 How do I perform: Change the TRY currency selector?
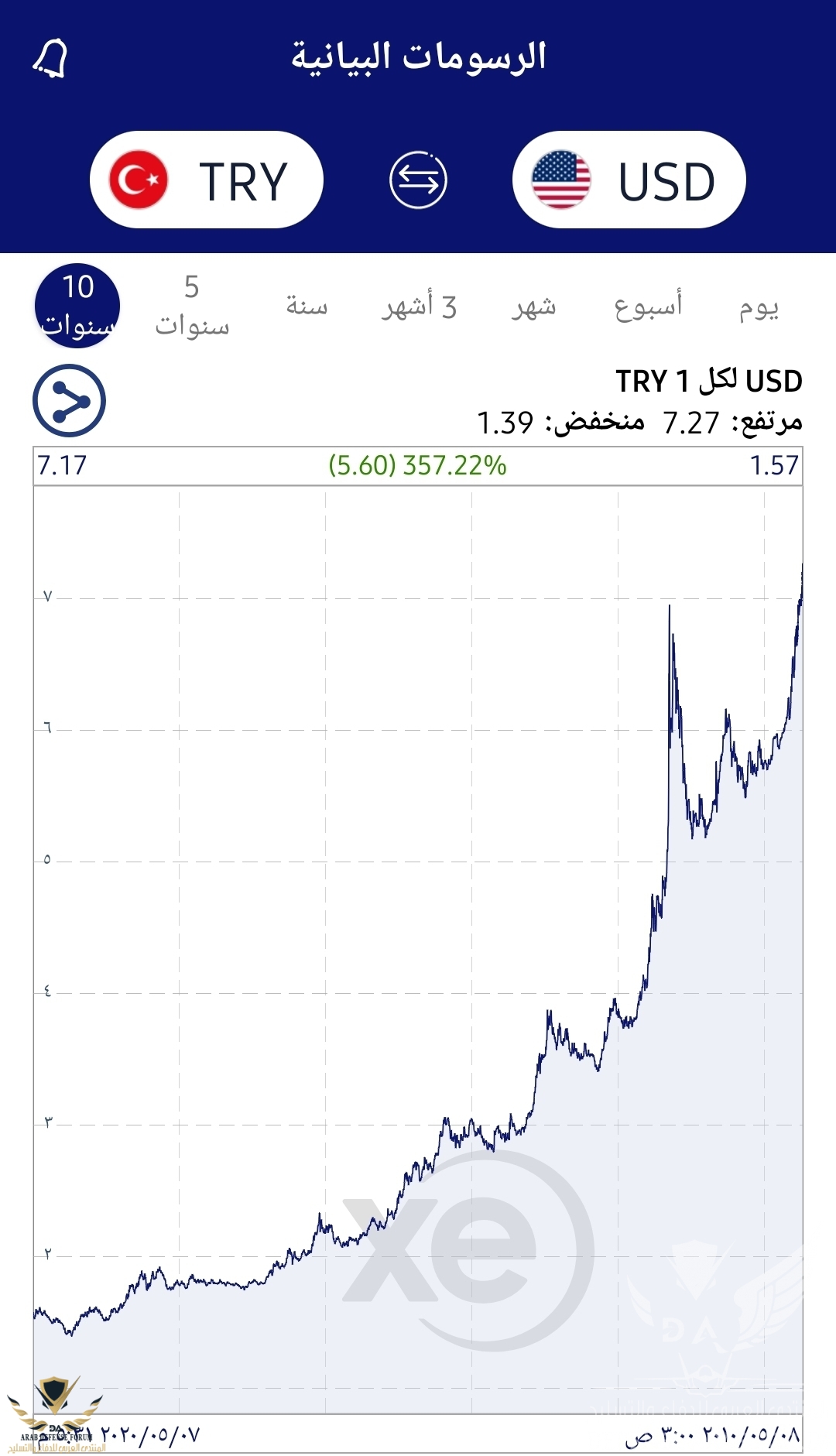coord(207,180)
